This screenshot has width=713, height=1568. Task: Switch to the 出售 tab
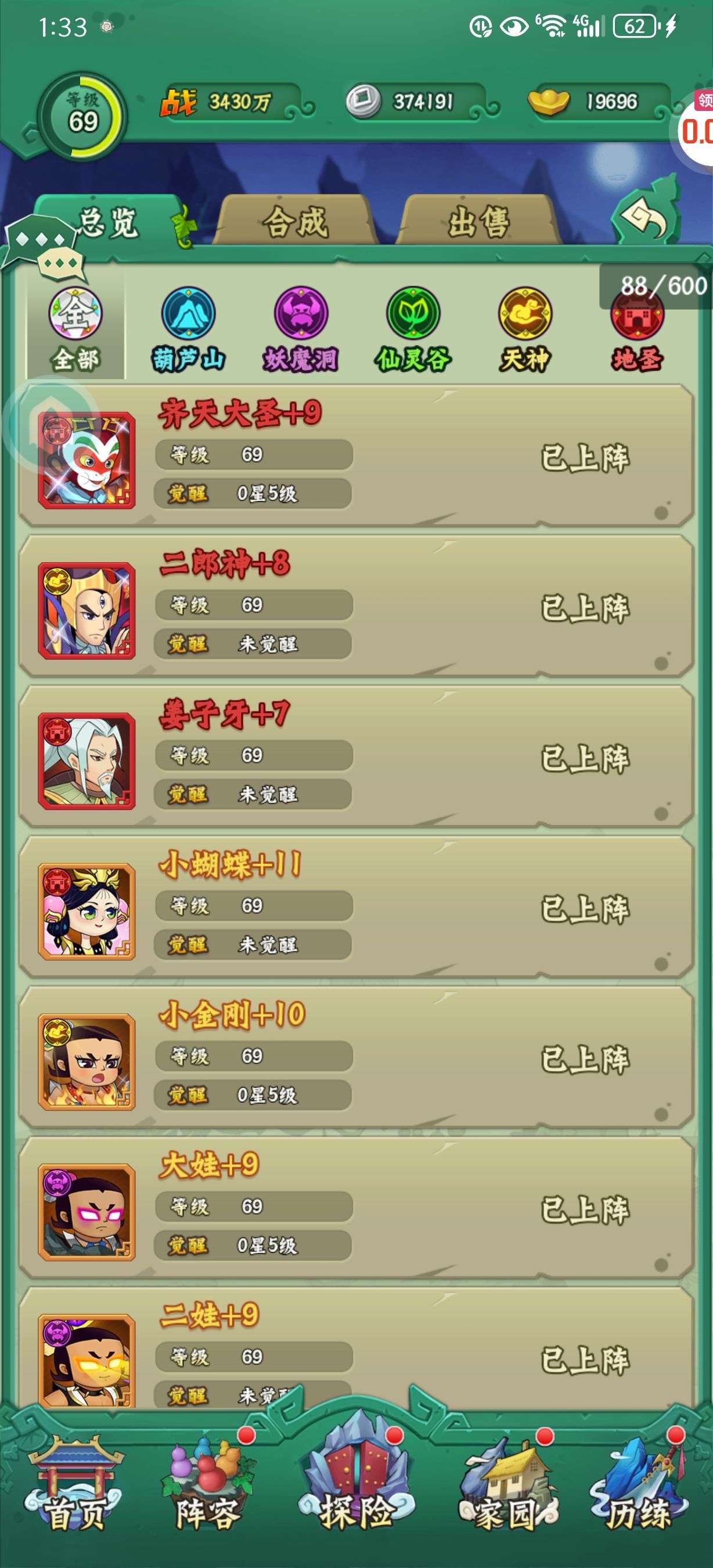[x=478, y=222]
